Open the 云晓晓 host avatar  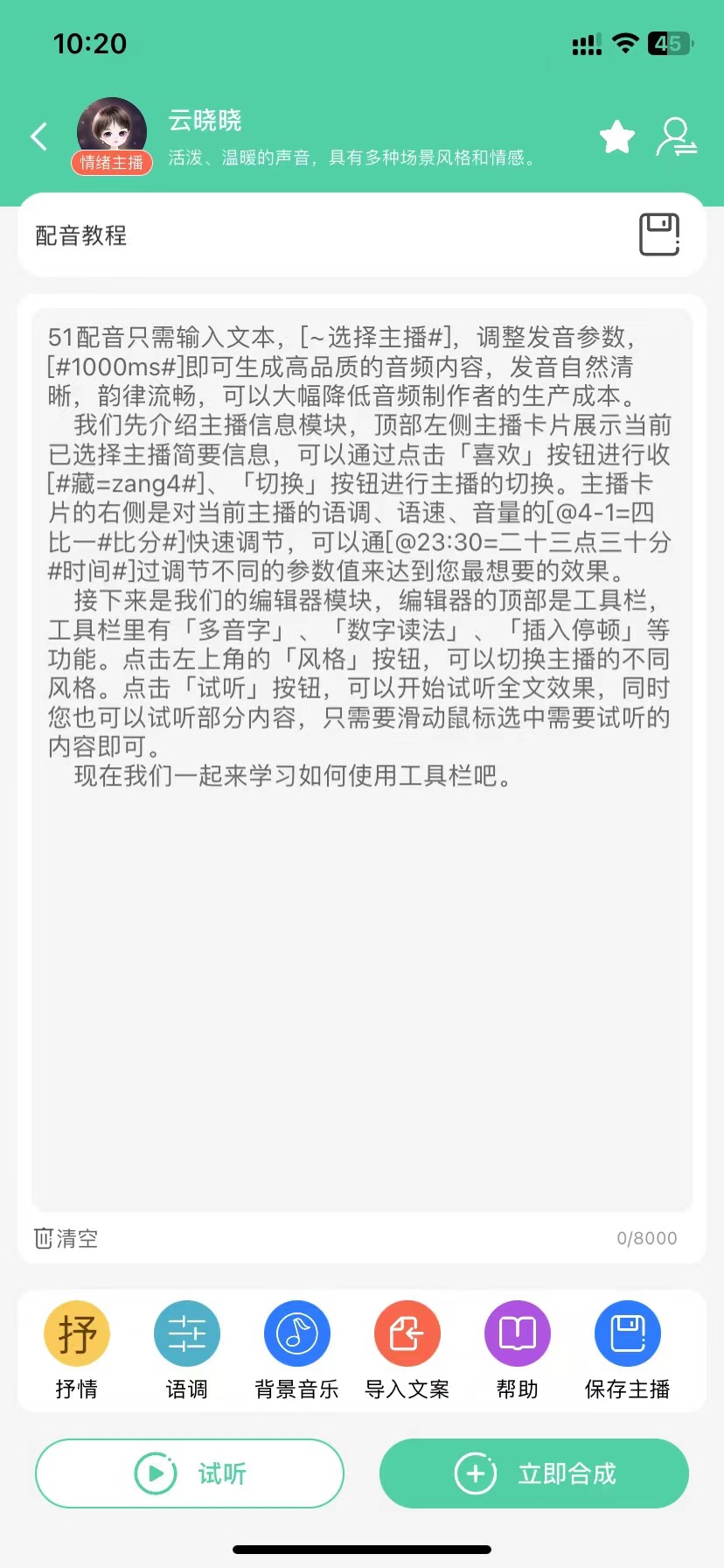point(112,132)
